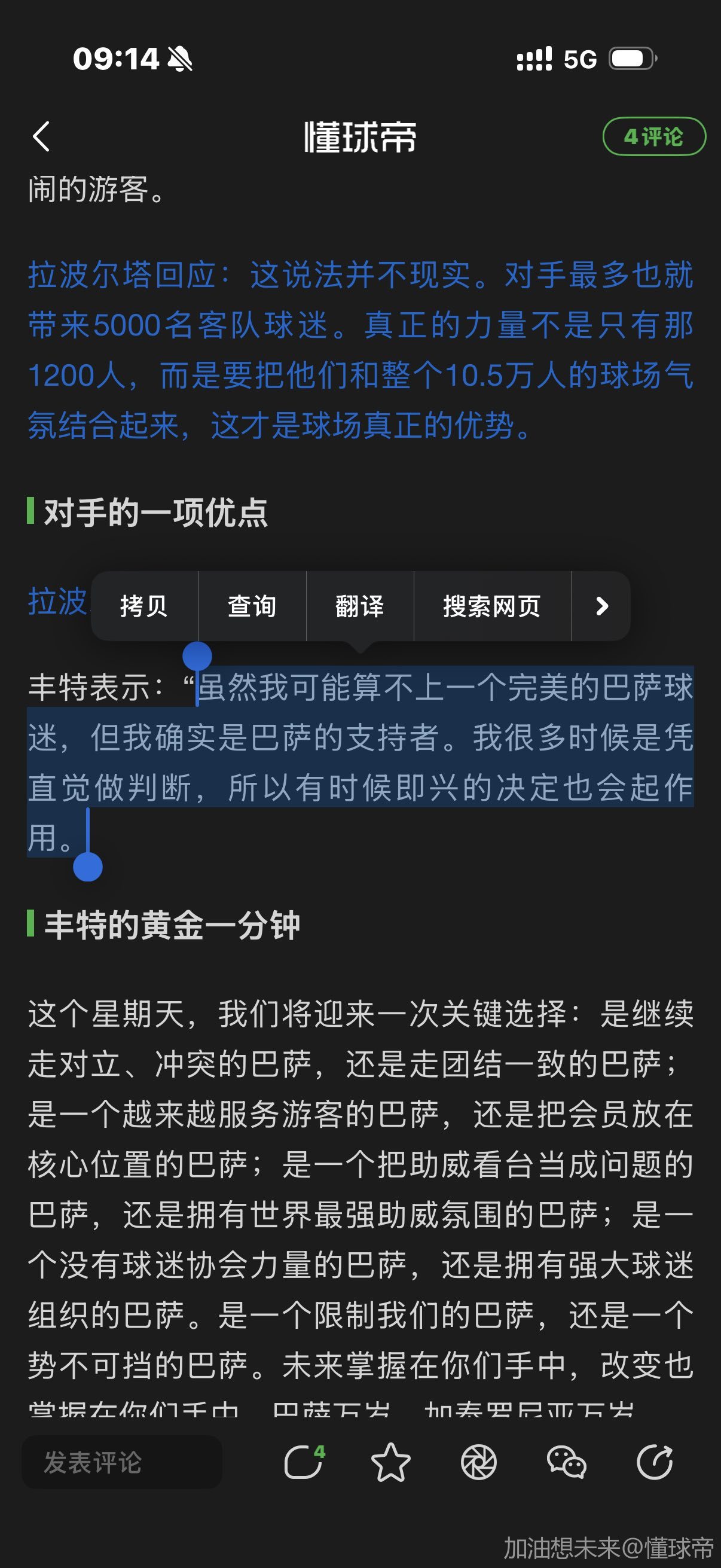Open the share arrow icon
Image resolution: width=721 pixels, height=1568 pixels.
655,1462
